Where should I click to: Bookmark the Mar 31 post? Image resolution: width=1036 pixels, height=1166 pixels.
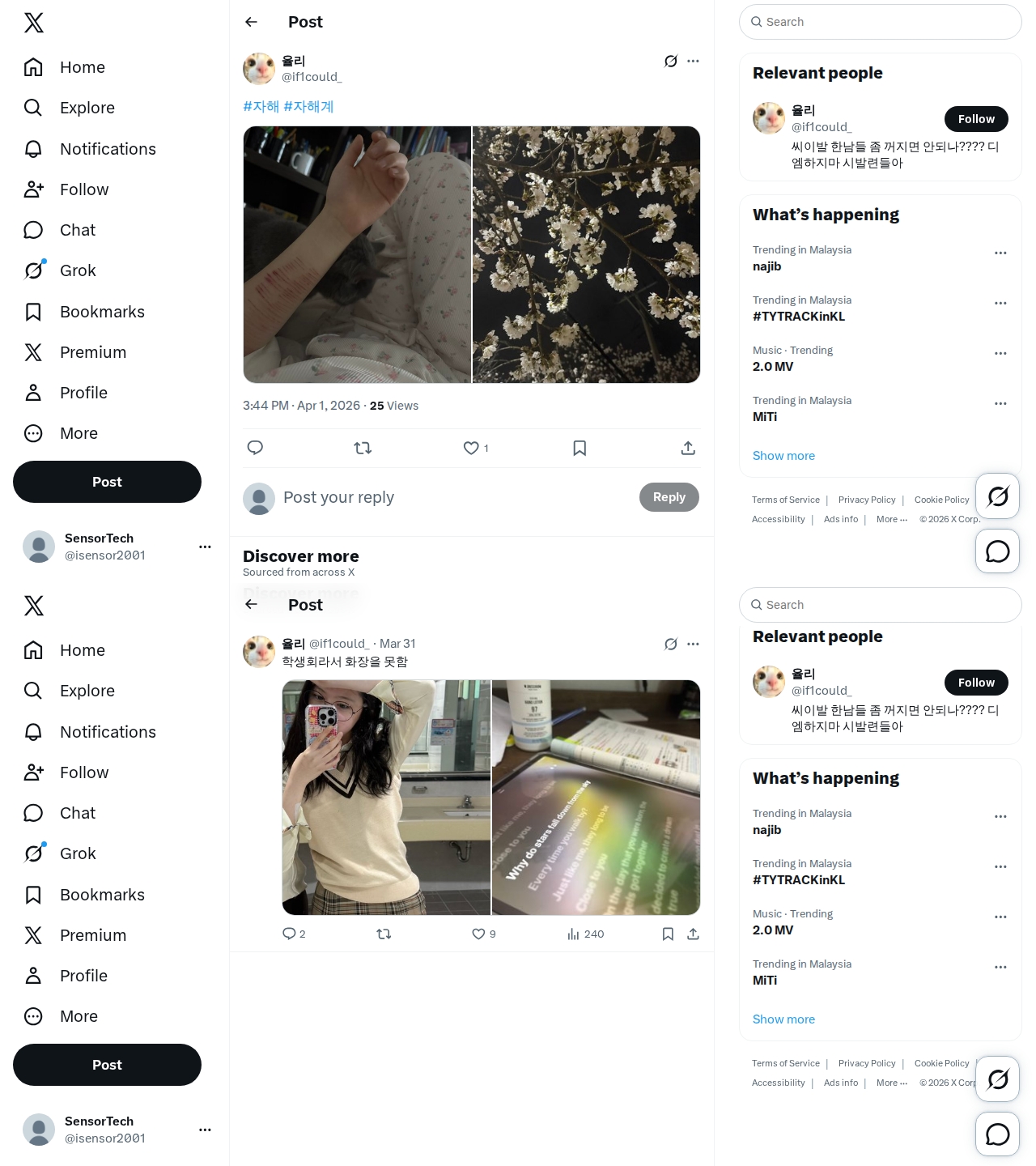pos(668,934)
